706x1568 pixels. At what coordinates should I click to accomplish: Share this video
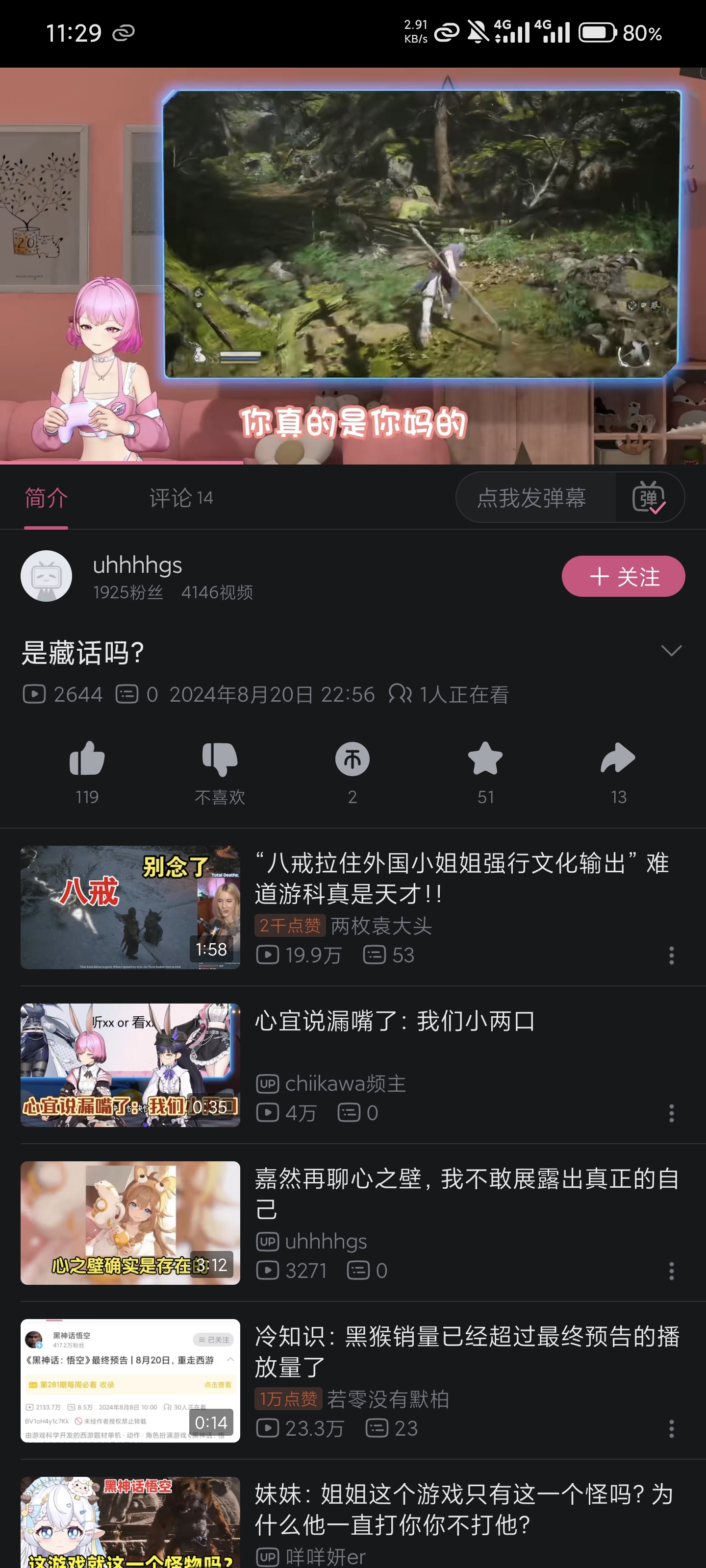coord(618,759)
